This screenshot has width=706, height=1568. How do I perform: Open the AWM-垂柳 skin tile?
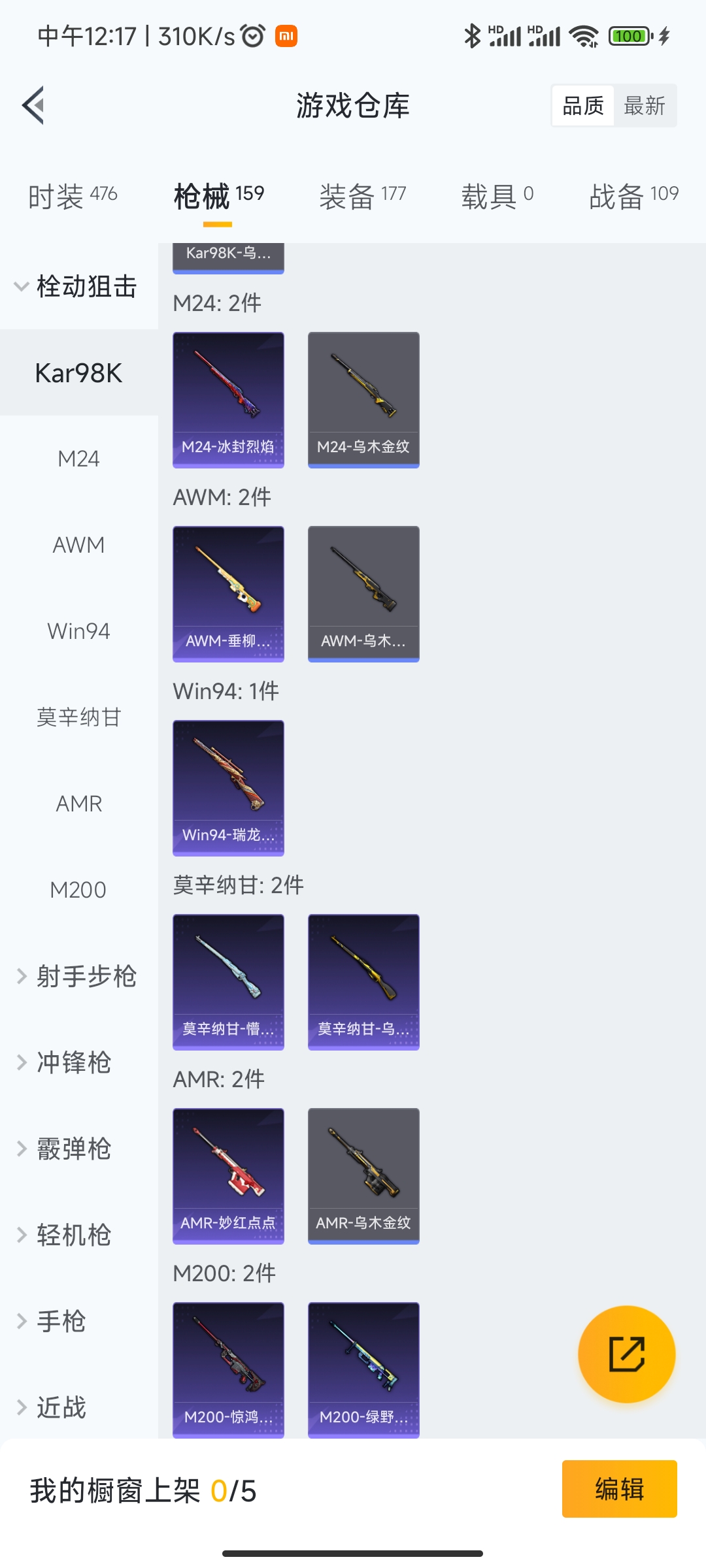228,594
